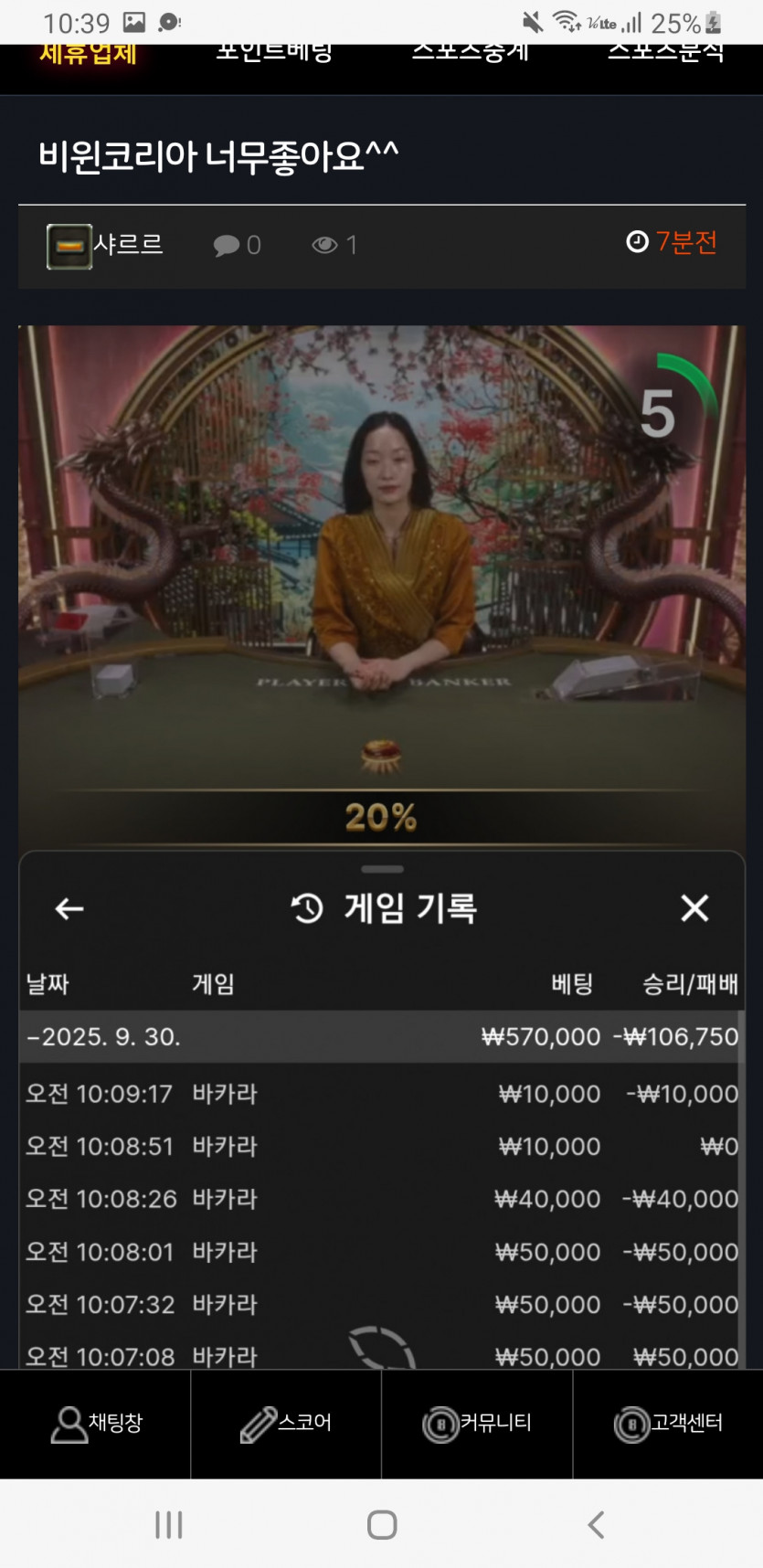Screen dimensions: 763x1568
Task: Open the 채팅창 chat window
Action: tap(96, 1424)
